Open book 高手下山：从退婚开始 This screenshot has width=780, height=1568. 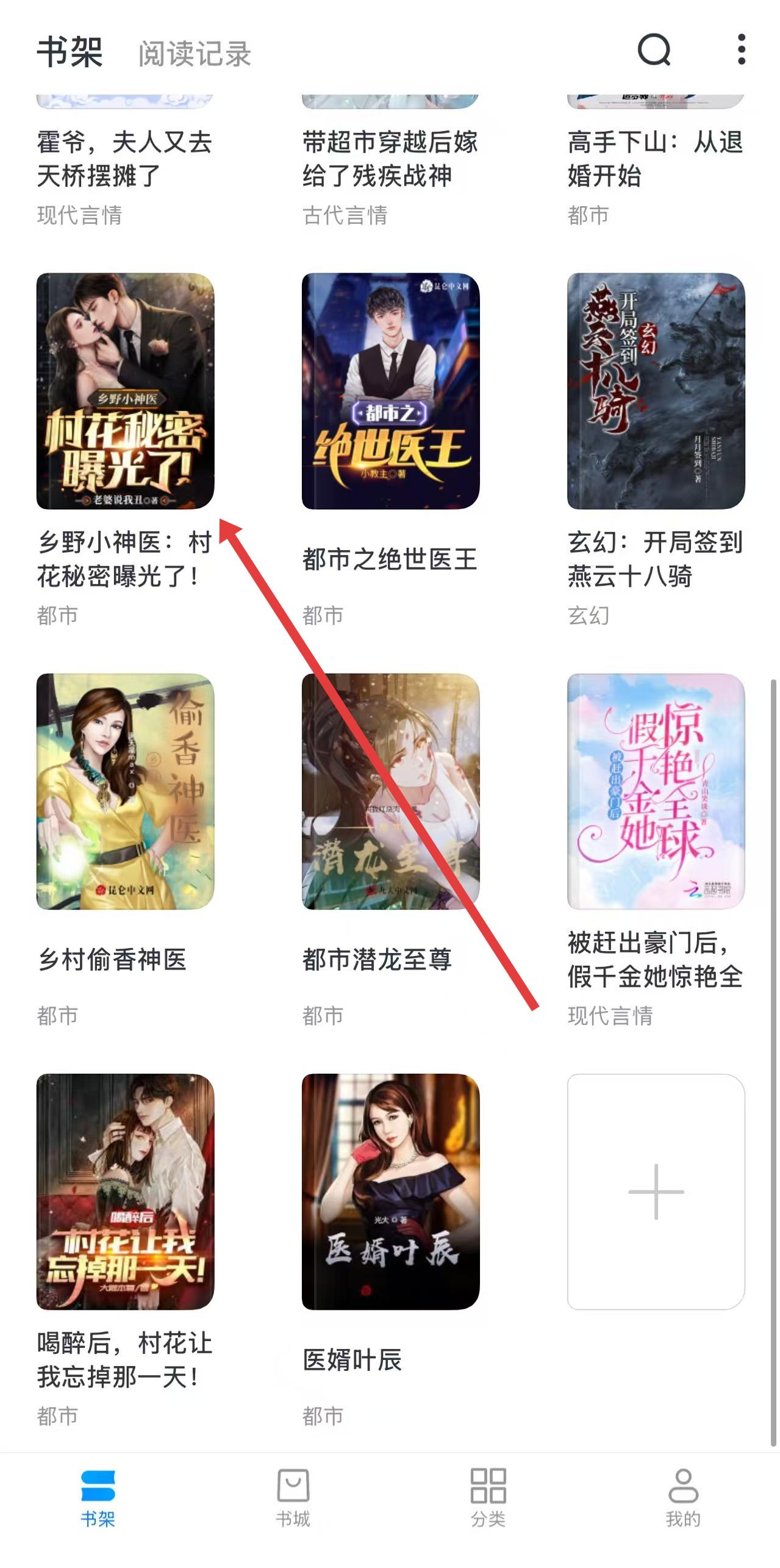point(655,159)
